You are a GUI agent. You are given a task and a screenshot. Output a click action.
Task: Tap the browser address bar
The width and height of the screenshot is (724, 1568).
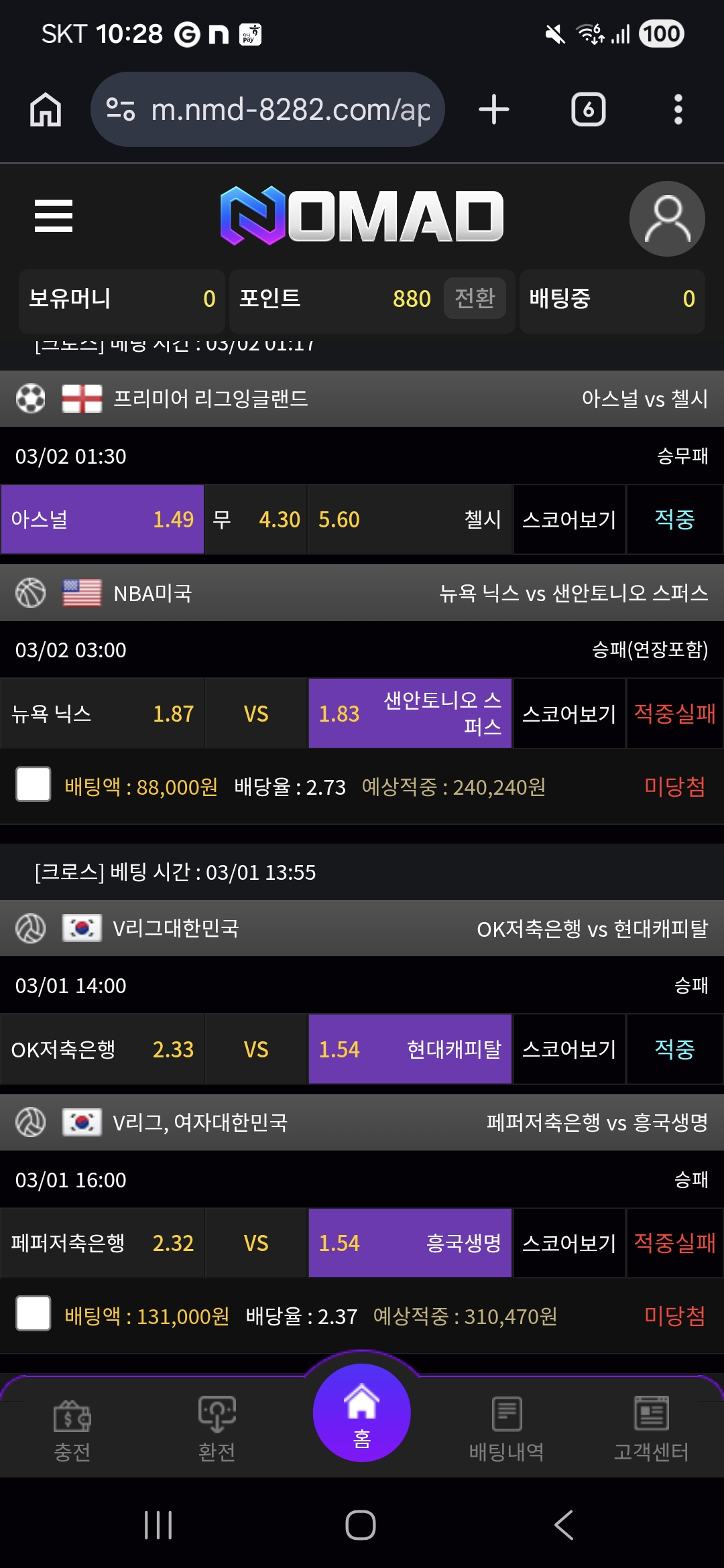[268, 109]
